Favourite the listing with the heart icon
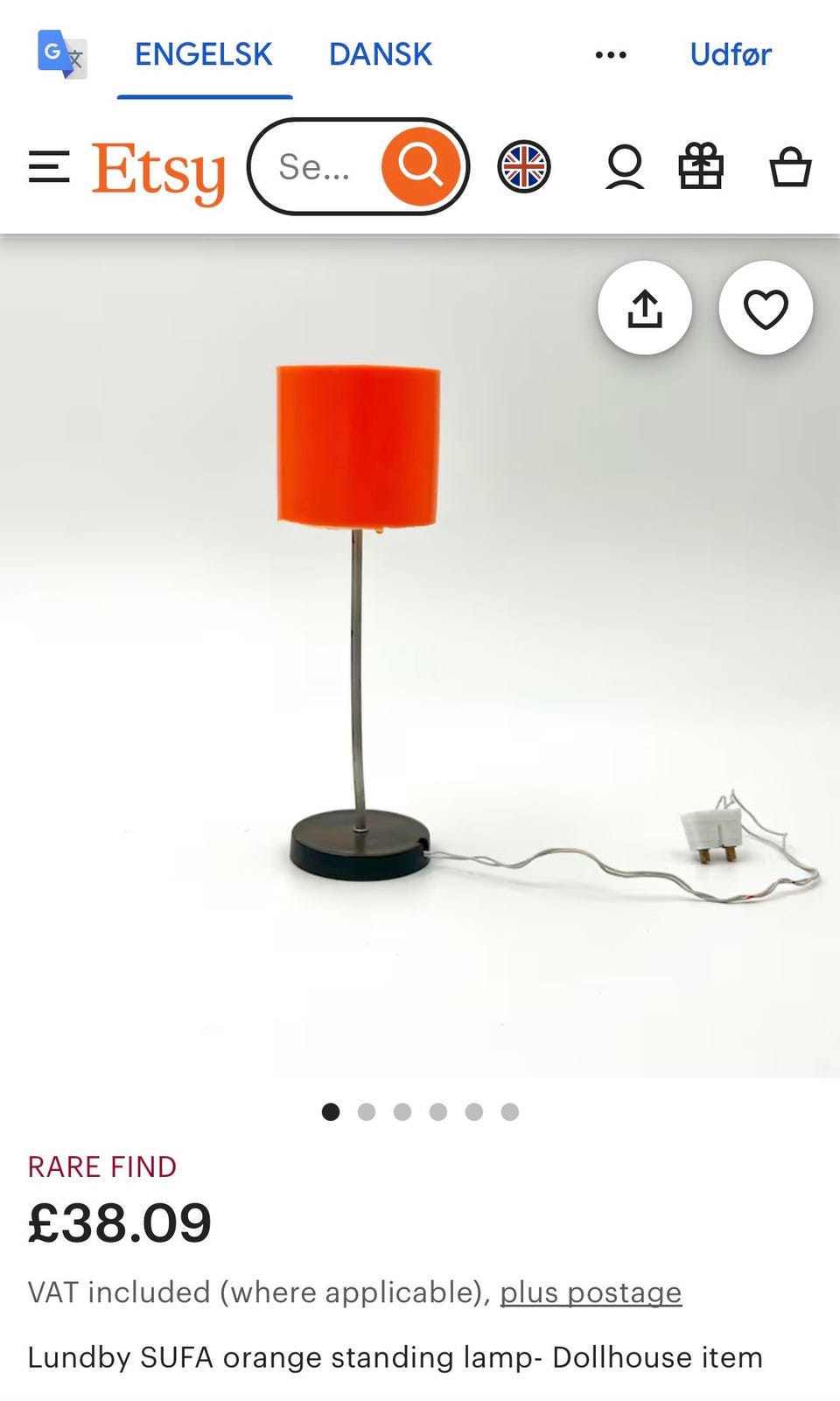840x1401 pixels. (766, 308)
